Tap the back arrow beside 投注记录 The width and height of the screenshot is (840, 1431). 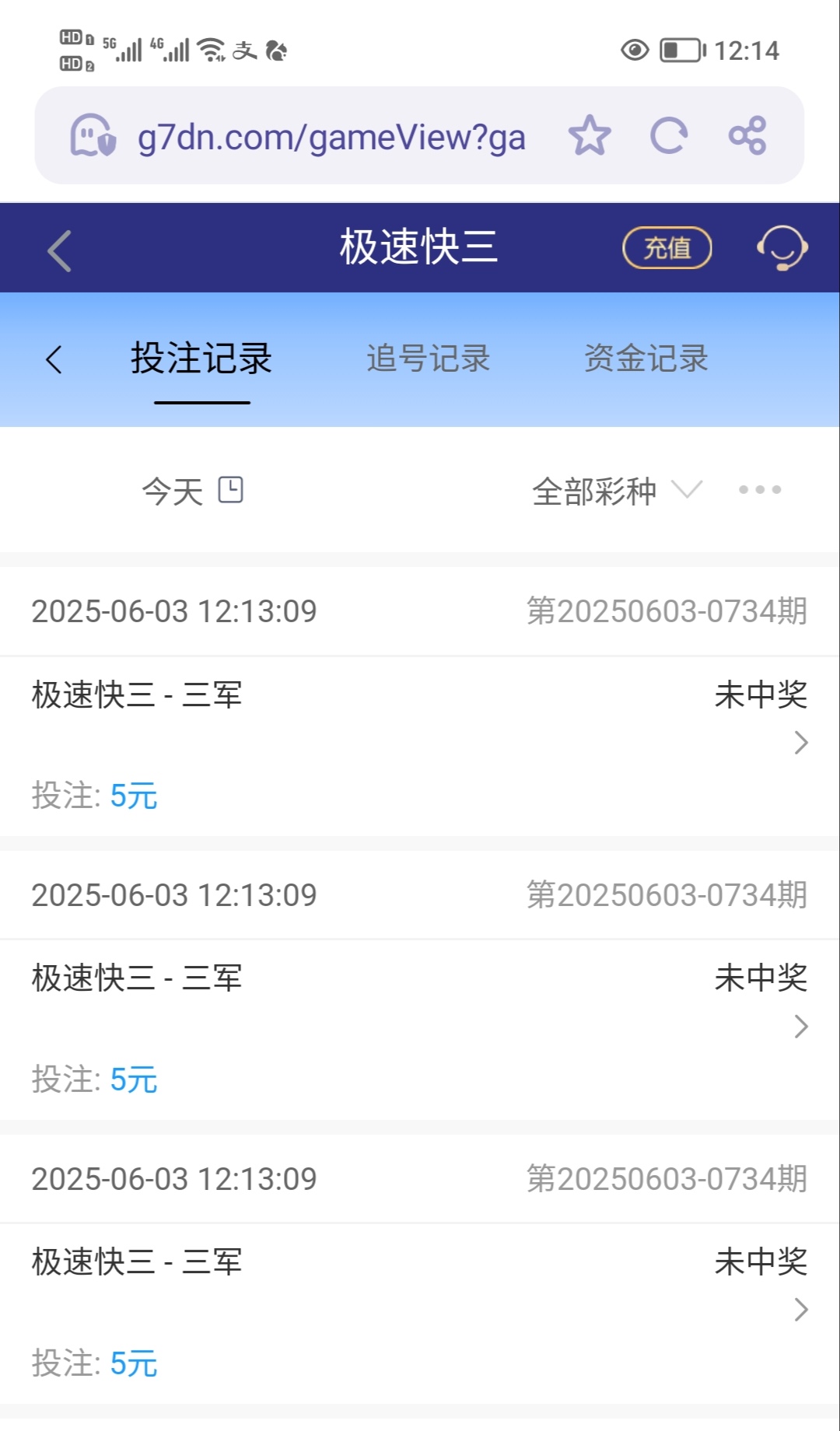54,359
